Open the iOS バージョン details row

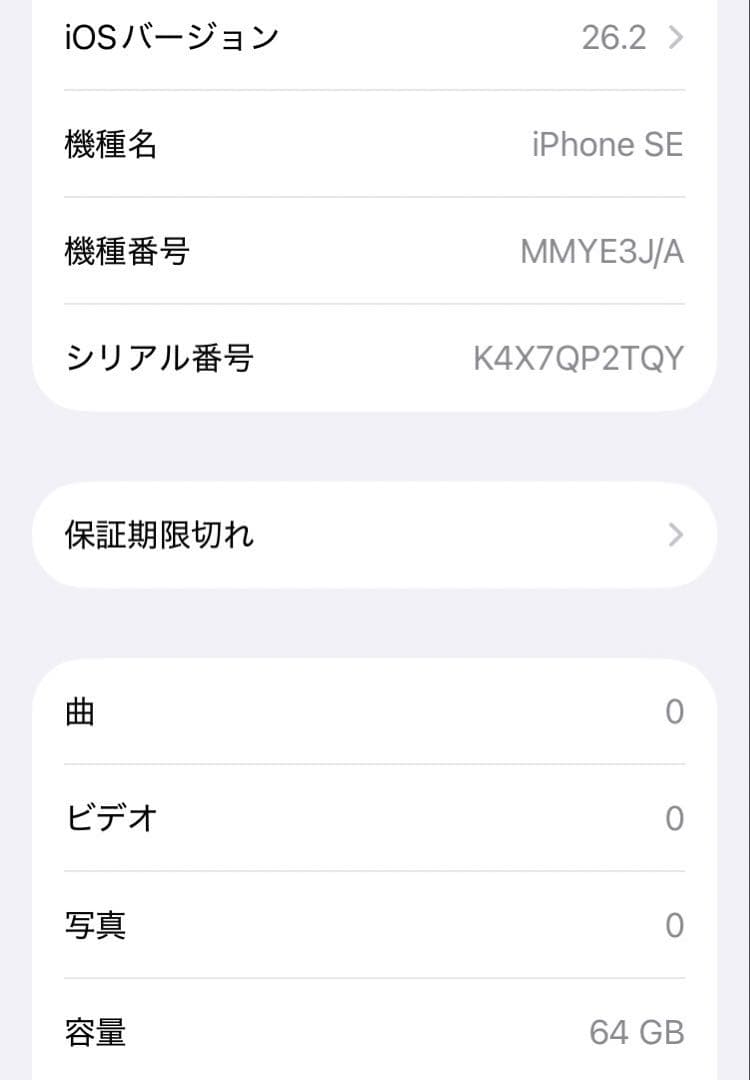375,38
